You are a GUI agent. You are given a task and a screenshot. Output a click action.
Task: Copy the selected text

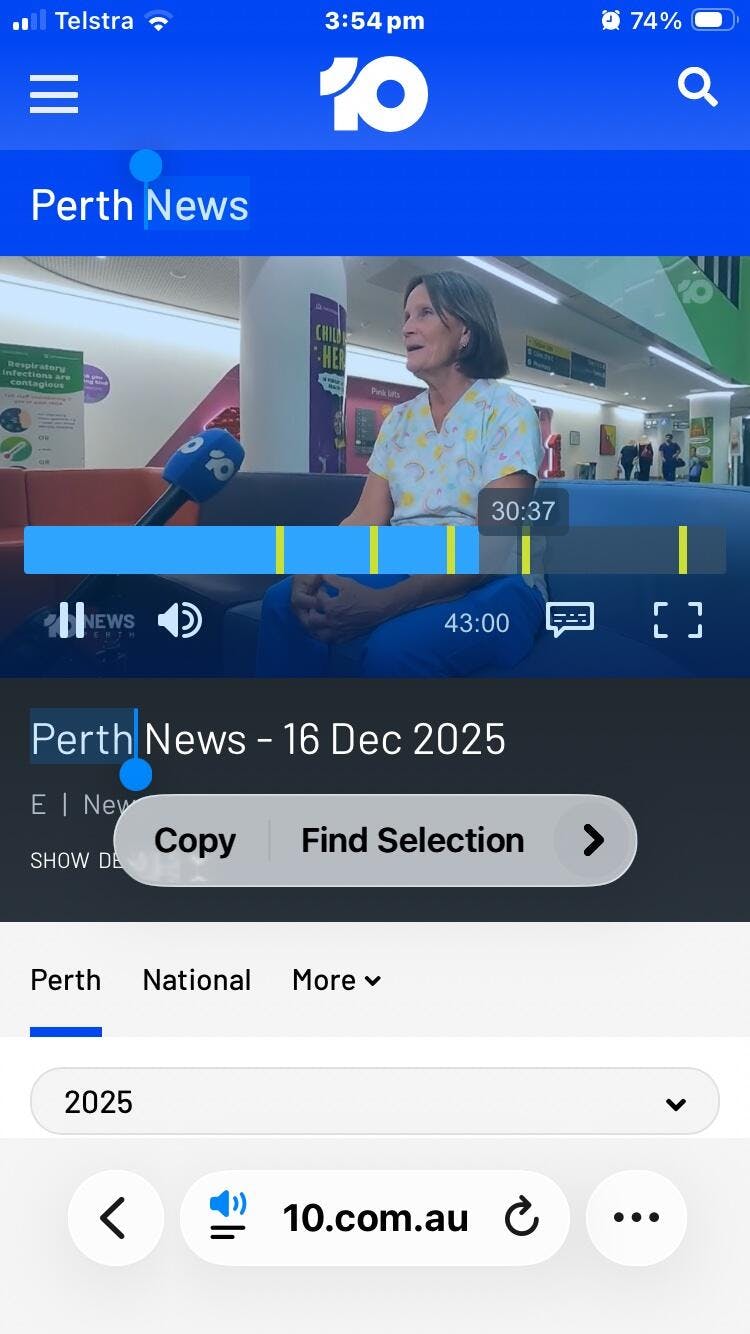click(195, 840)
